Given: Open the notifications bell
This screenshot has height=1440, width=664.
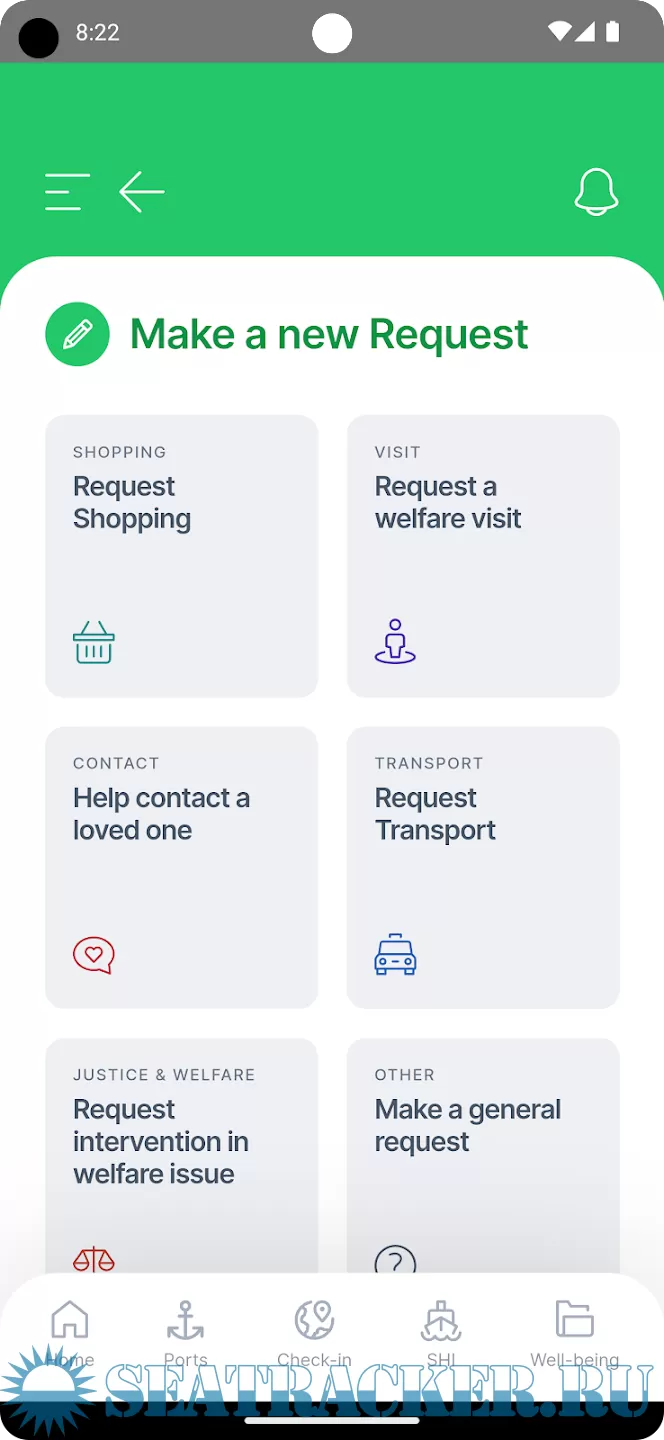Looking at the screenshot, I should point(596,192).
